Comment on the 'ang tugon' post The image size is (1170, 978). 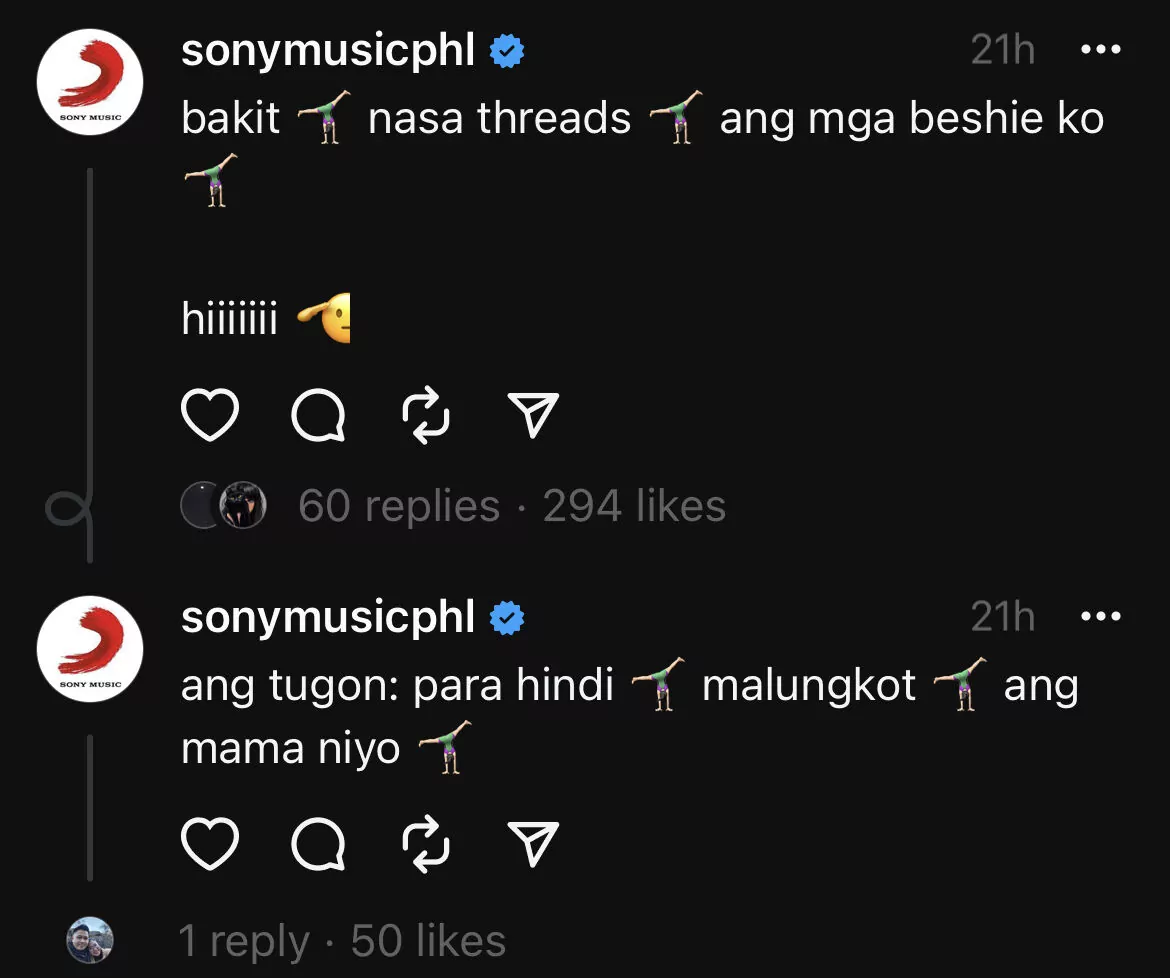point(319,845)
